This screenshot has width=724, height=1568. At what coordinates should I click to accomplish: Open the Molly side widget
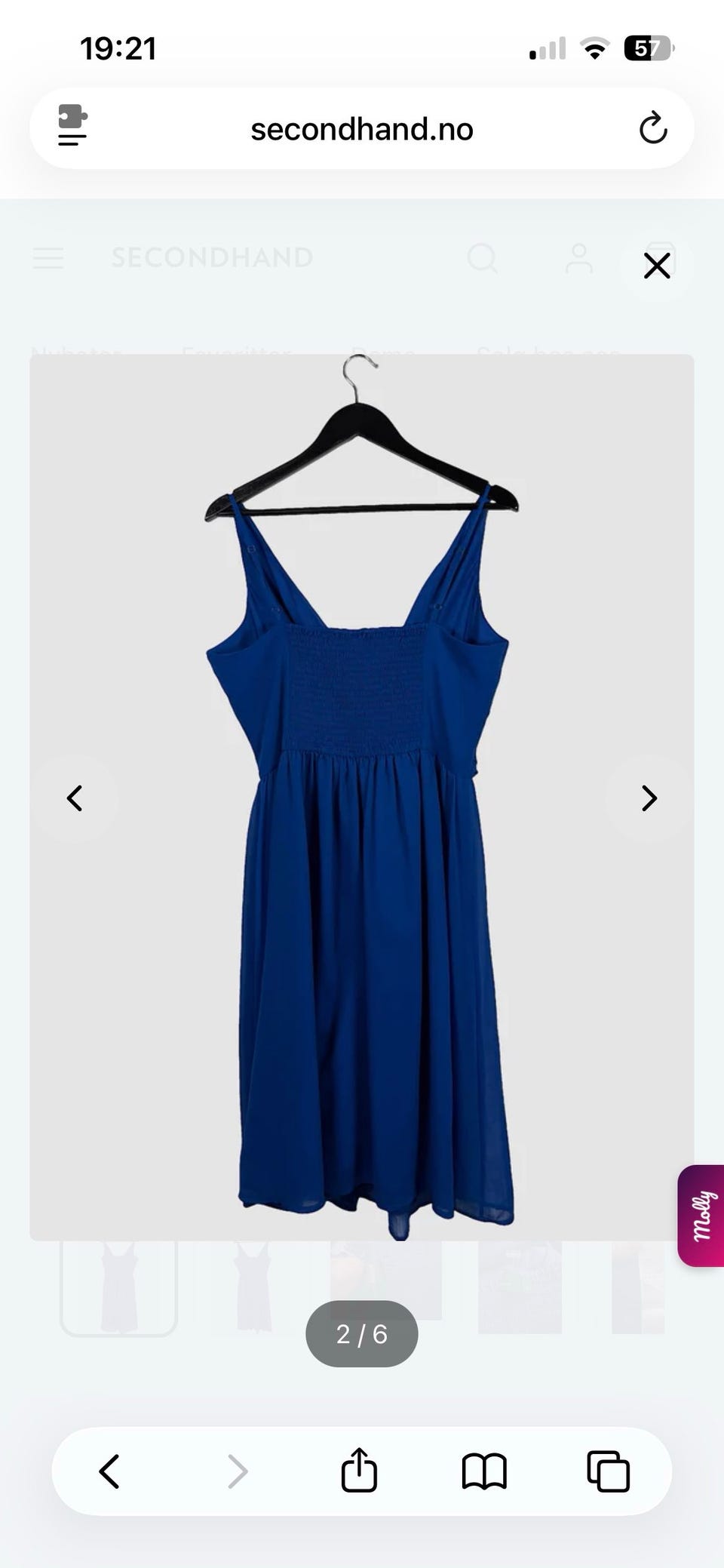pyautogui.click(x=701, y=1216)
